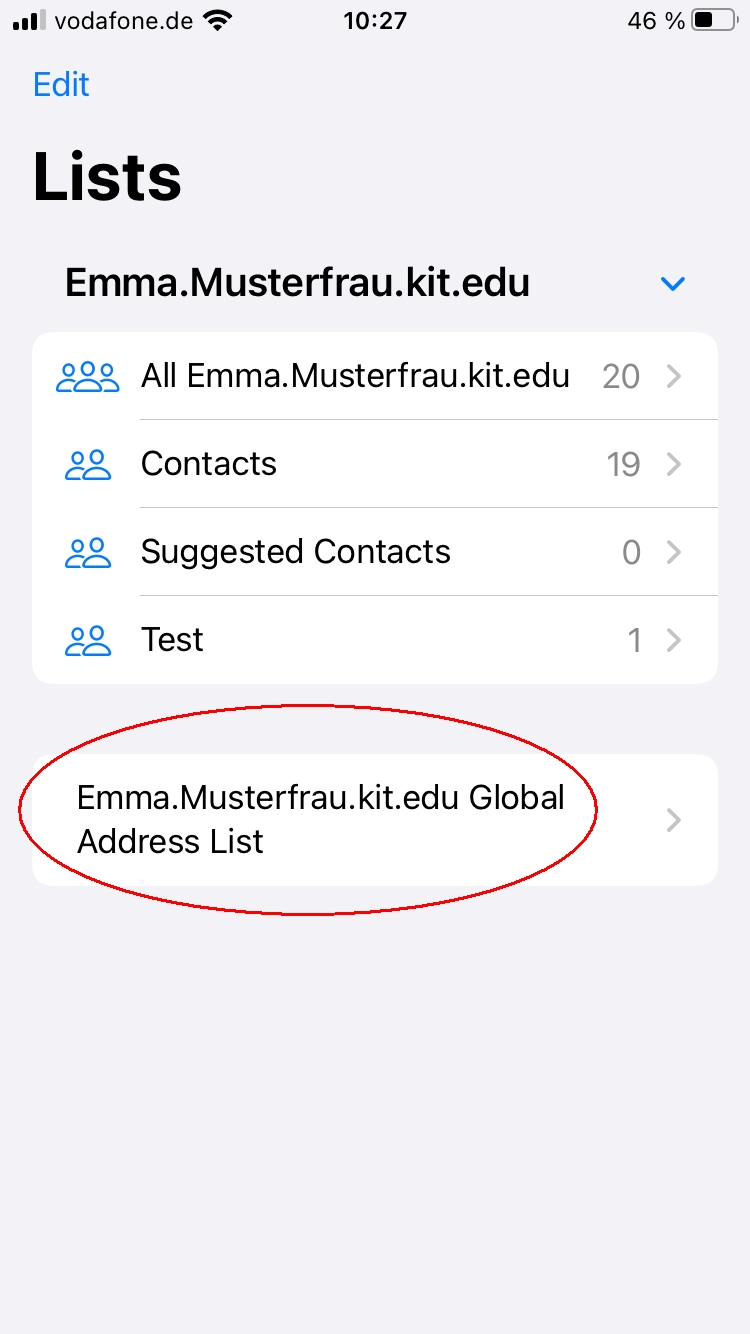Screen dimensions: 750x1334
Task: Tap the Edit button
Action: click(x=61, y=84)
